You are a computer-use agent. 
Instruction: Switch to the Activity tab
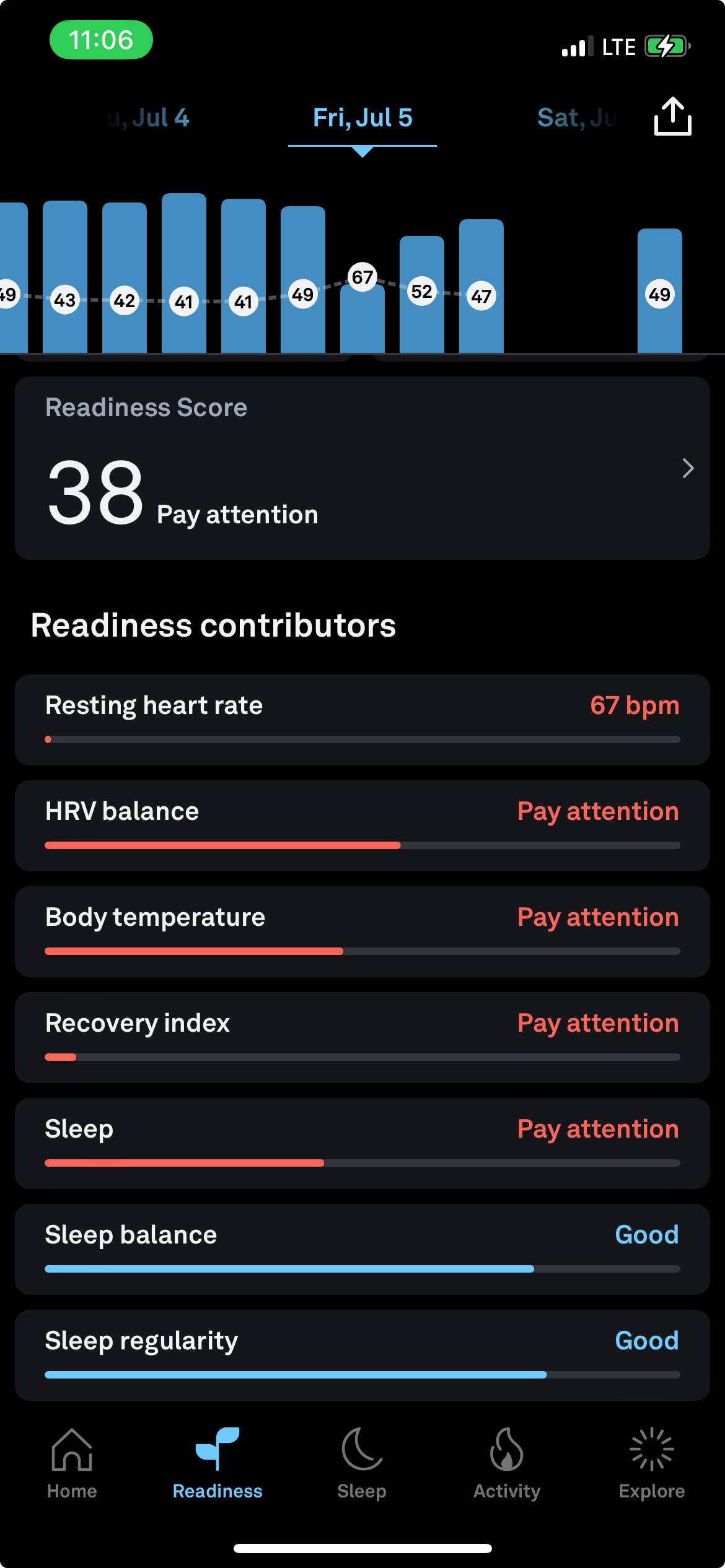click(x=507, y=1464)
